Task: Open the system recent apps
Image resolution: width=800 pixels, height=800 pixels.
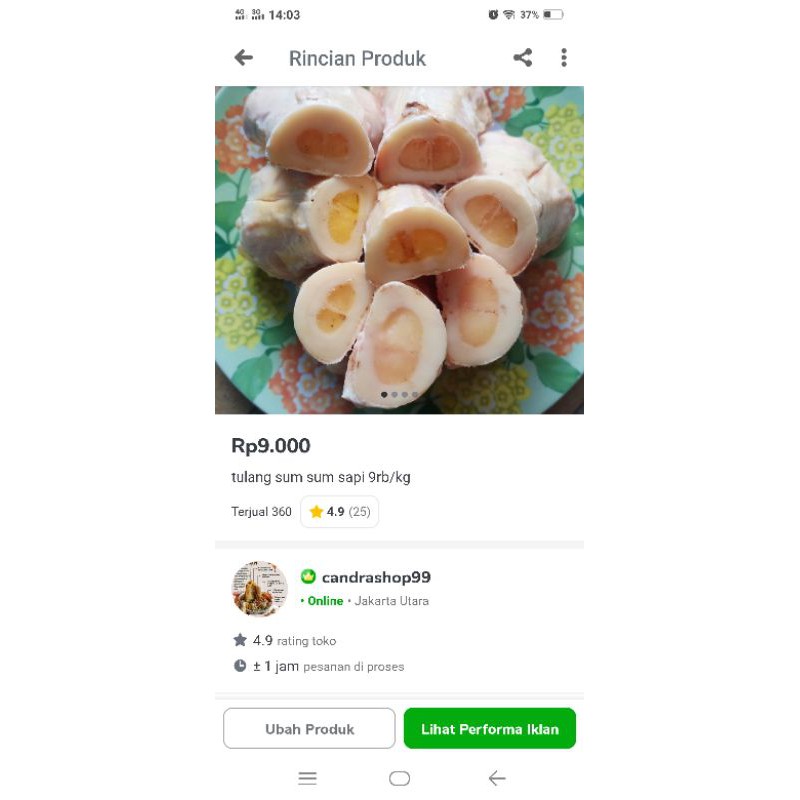Action: coord(308,778)
